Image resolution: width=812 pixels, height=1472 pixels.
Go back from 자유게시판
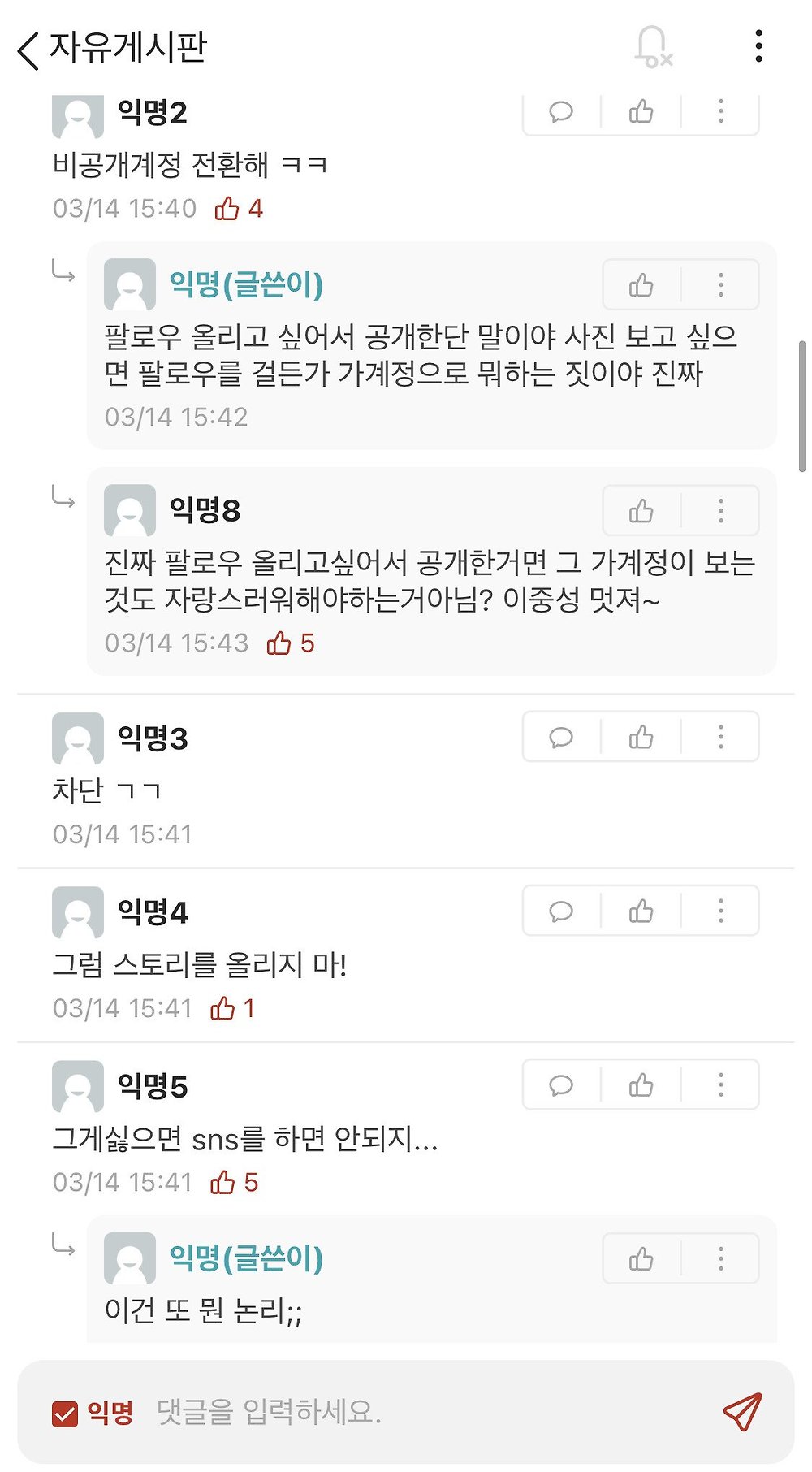pyautogui.click(x=28, y=50)
